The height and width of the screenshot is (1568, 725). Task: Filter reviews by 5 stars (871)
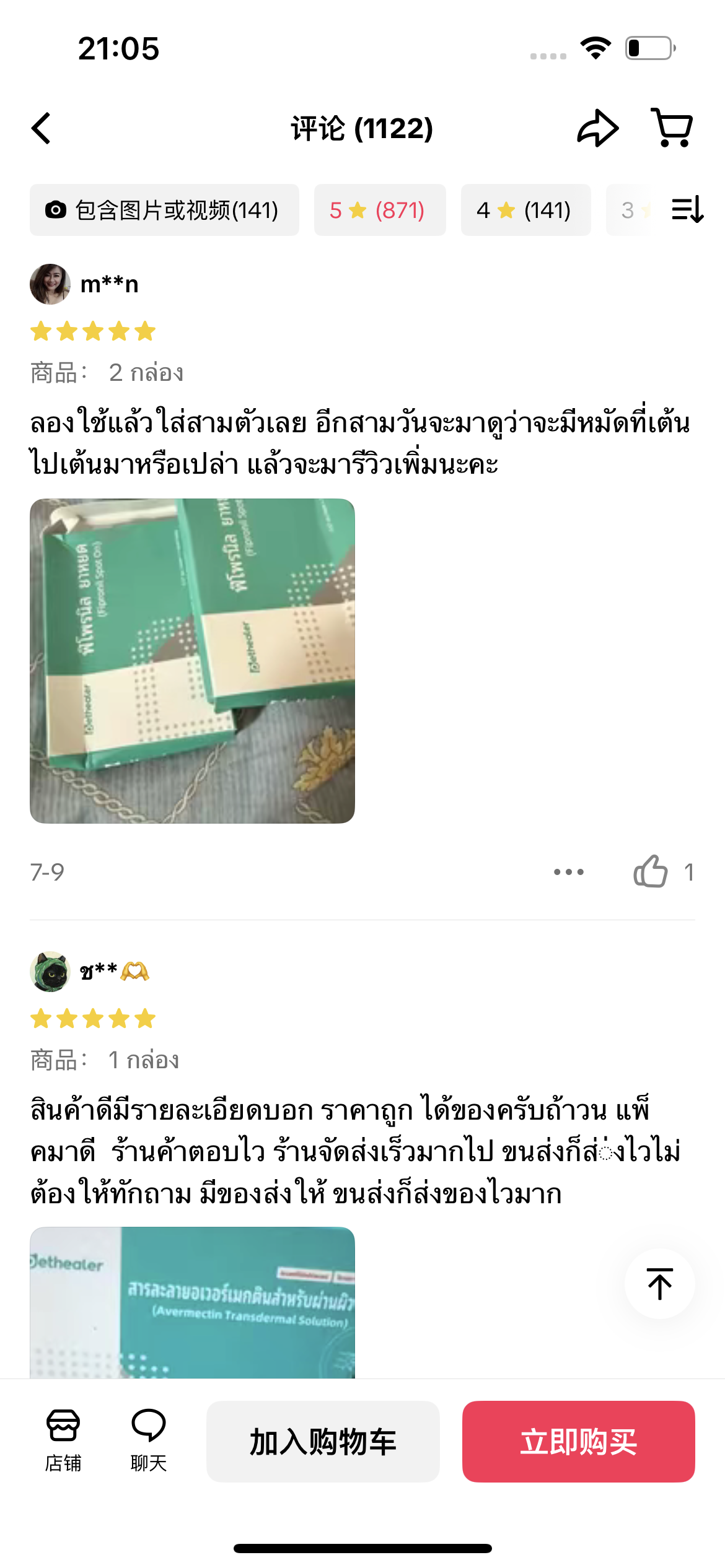[x=379, y=210]
